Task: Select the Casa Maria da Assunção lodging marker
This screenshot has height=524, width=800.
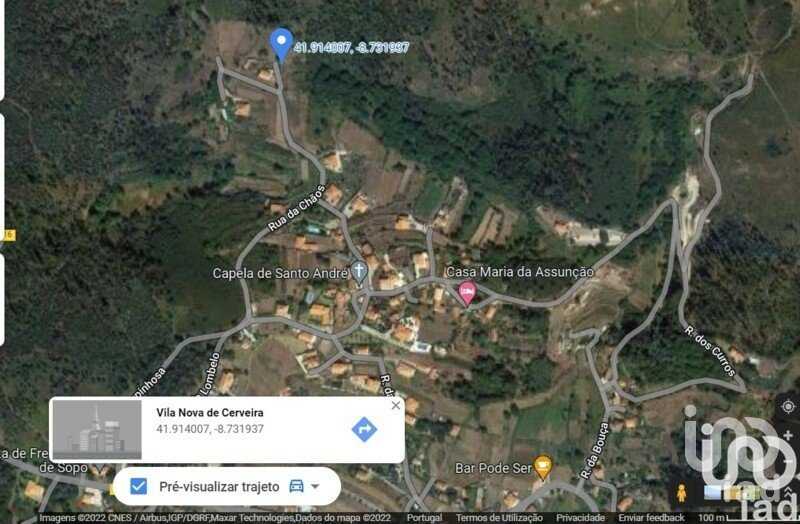Action: pyautogui.click(x=467, y=293)
